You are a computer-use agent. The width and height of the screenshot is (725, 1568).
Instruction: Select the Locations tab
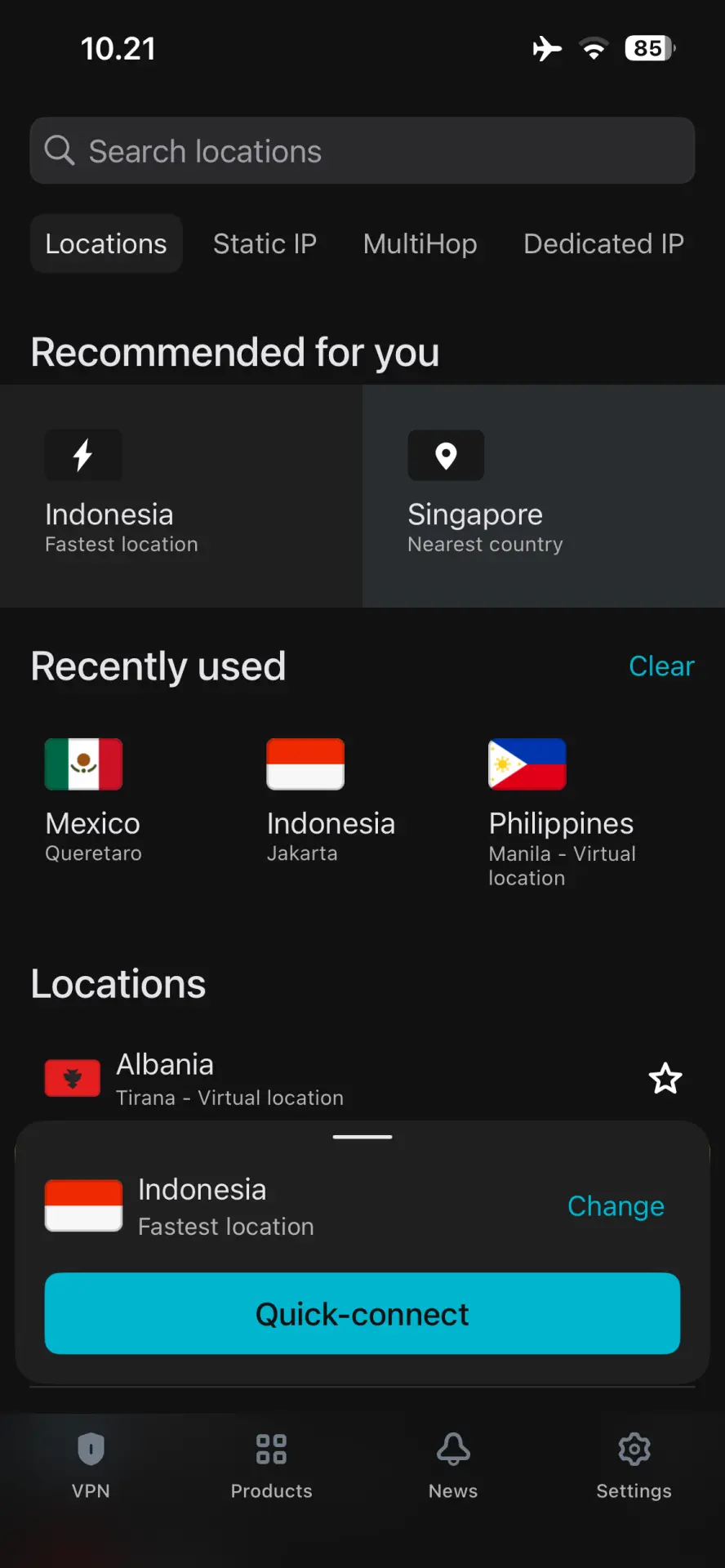coord(106,243)
